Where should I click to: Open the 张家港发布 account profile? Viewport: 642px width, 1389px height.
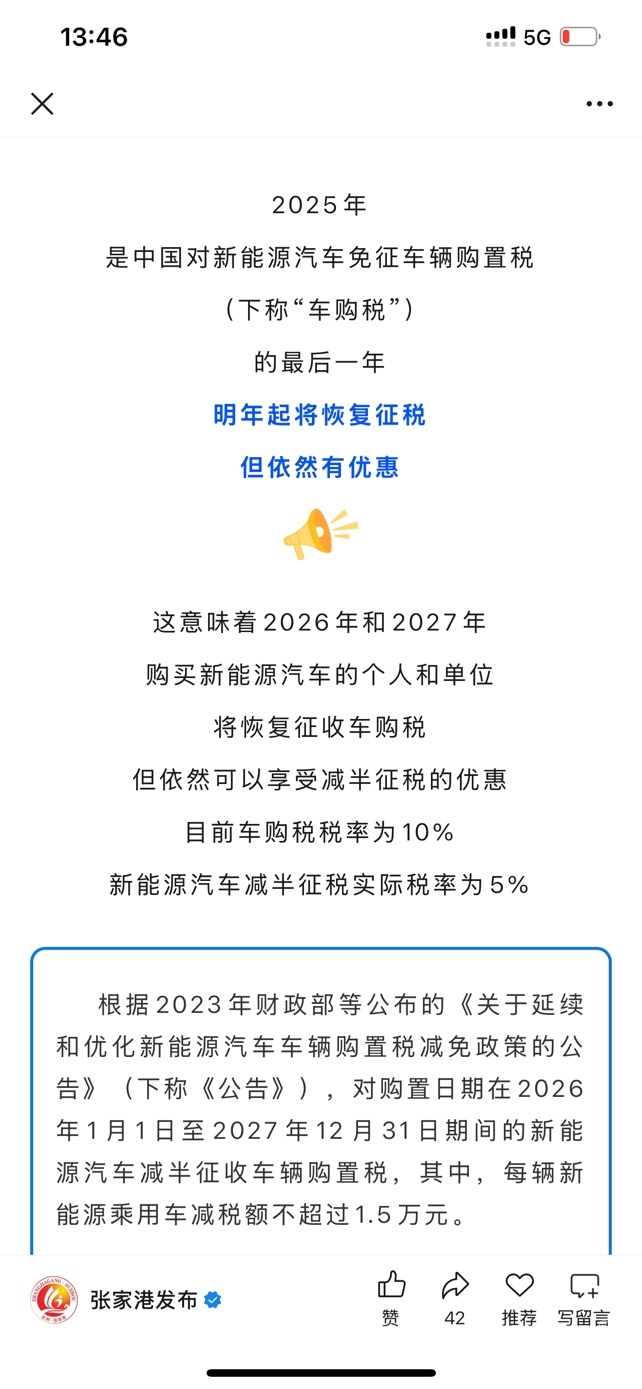[143, 1300]
